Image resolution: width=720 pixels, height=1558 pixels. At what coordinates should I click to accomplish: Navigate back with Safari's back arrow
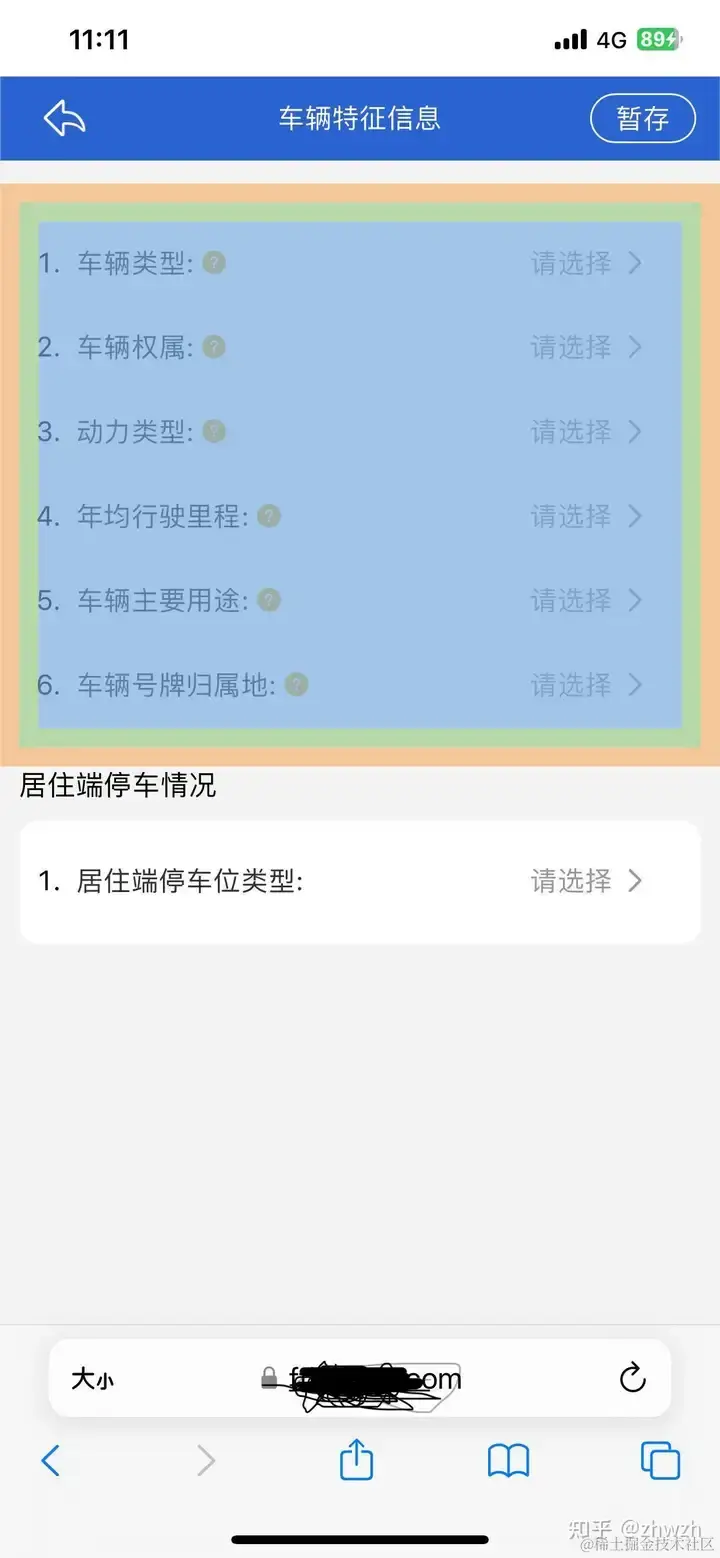coord(51,1462)
